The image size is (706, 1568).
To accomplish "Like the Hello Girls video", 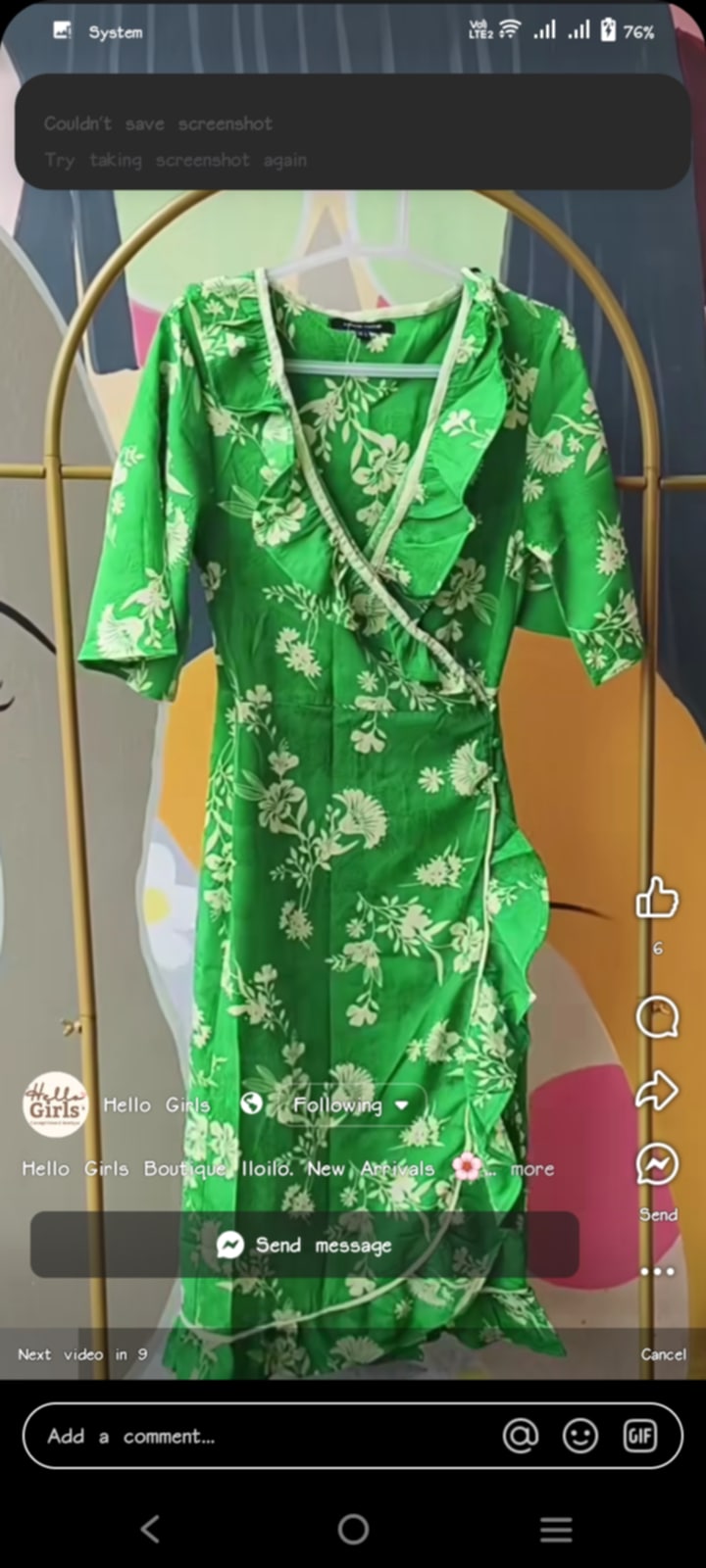I will pyautogui.click(x=657, y=899).
